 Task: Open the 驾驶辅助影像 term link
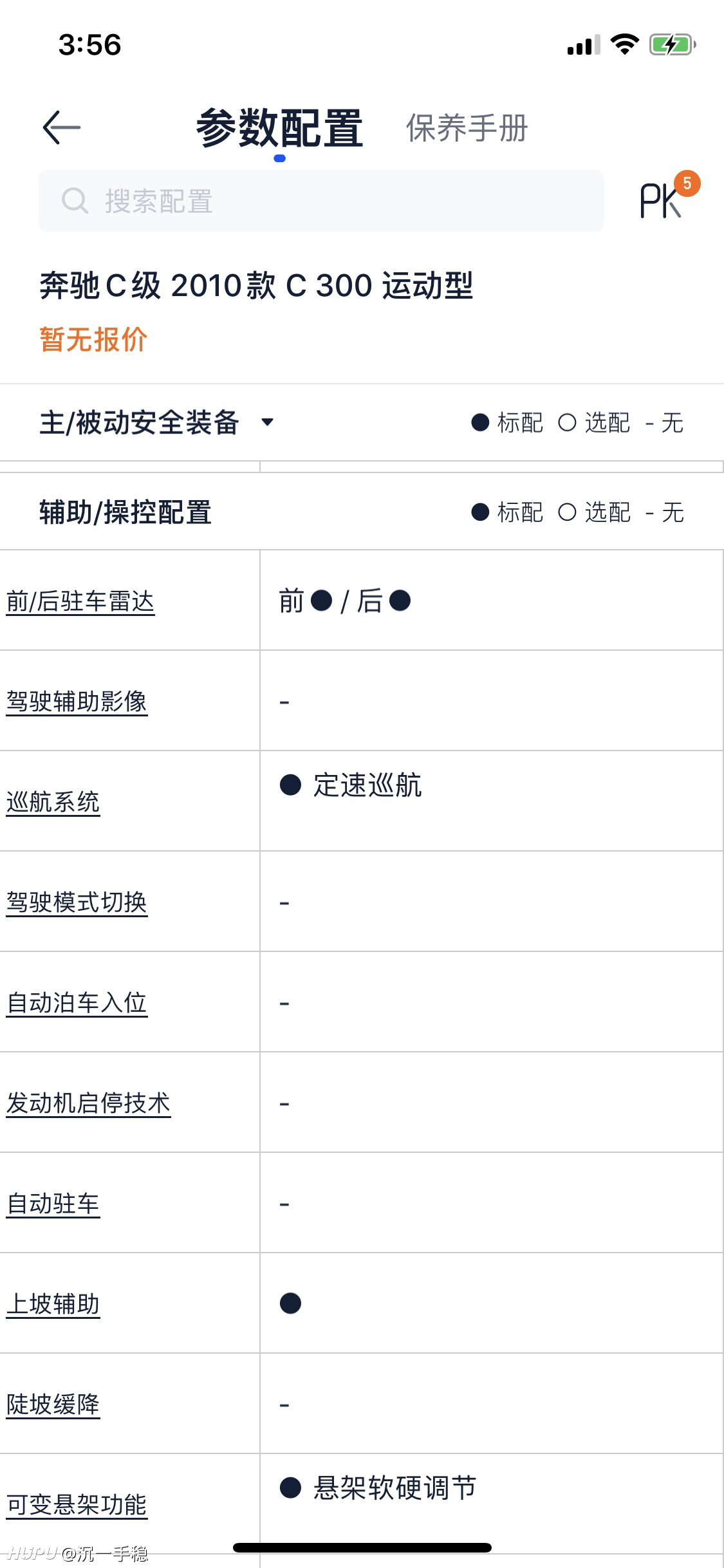coord(77,702)
